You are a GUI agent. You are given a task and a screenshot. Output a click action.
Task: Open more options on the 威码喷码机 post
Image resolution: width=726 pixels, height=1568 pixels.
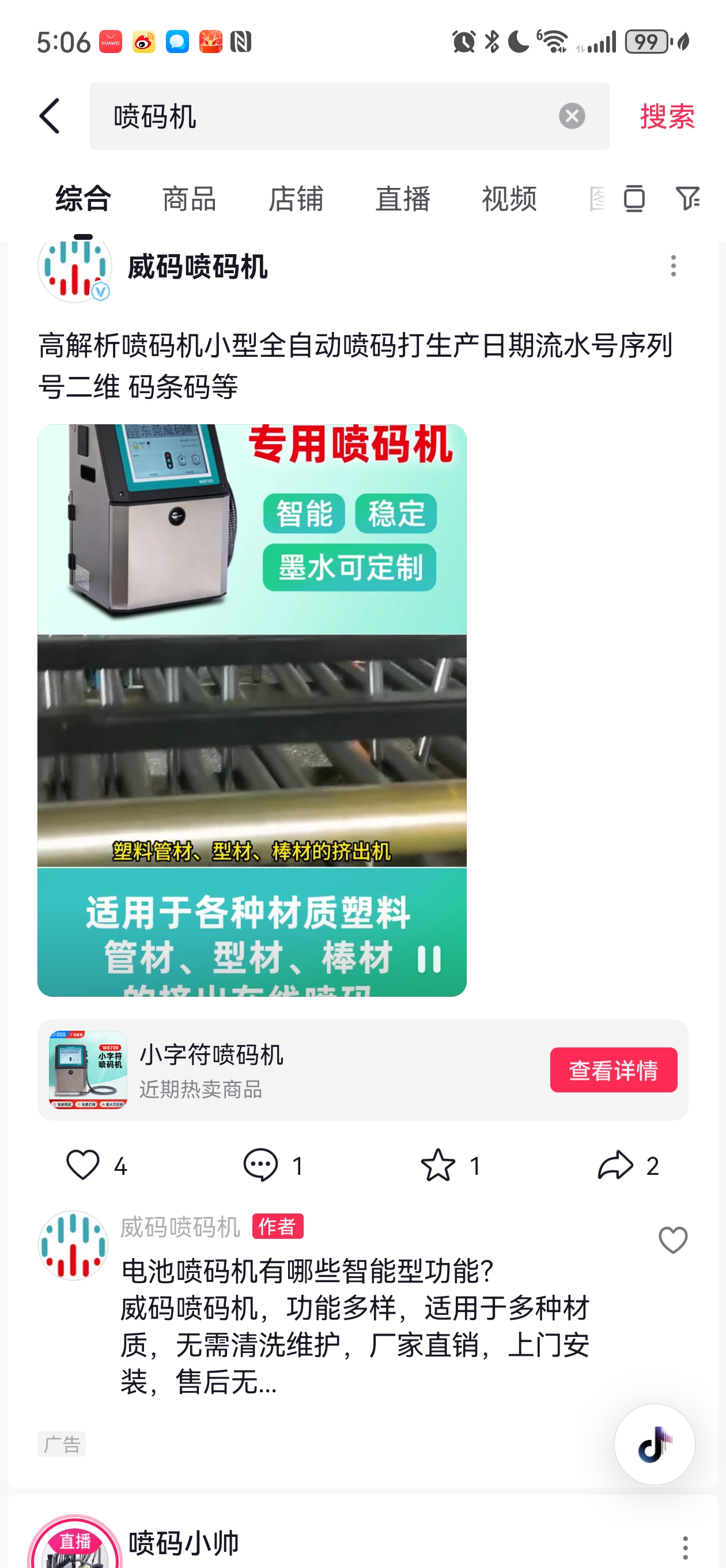673,266
